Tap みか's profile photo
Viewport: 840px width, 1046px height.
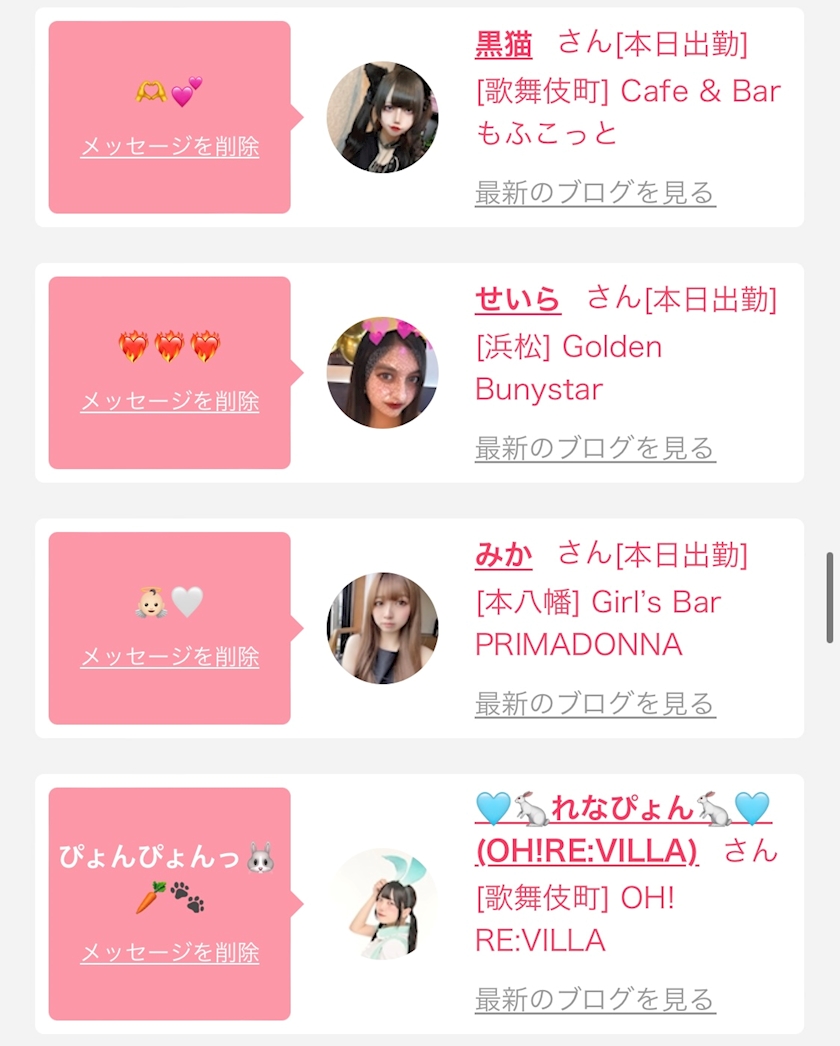[x=382, y=628]
